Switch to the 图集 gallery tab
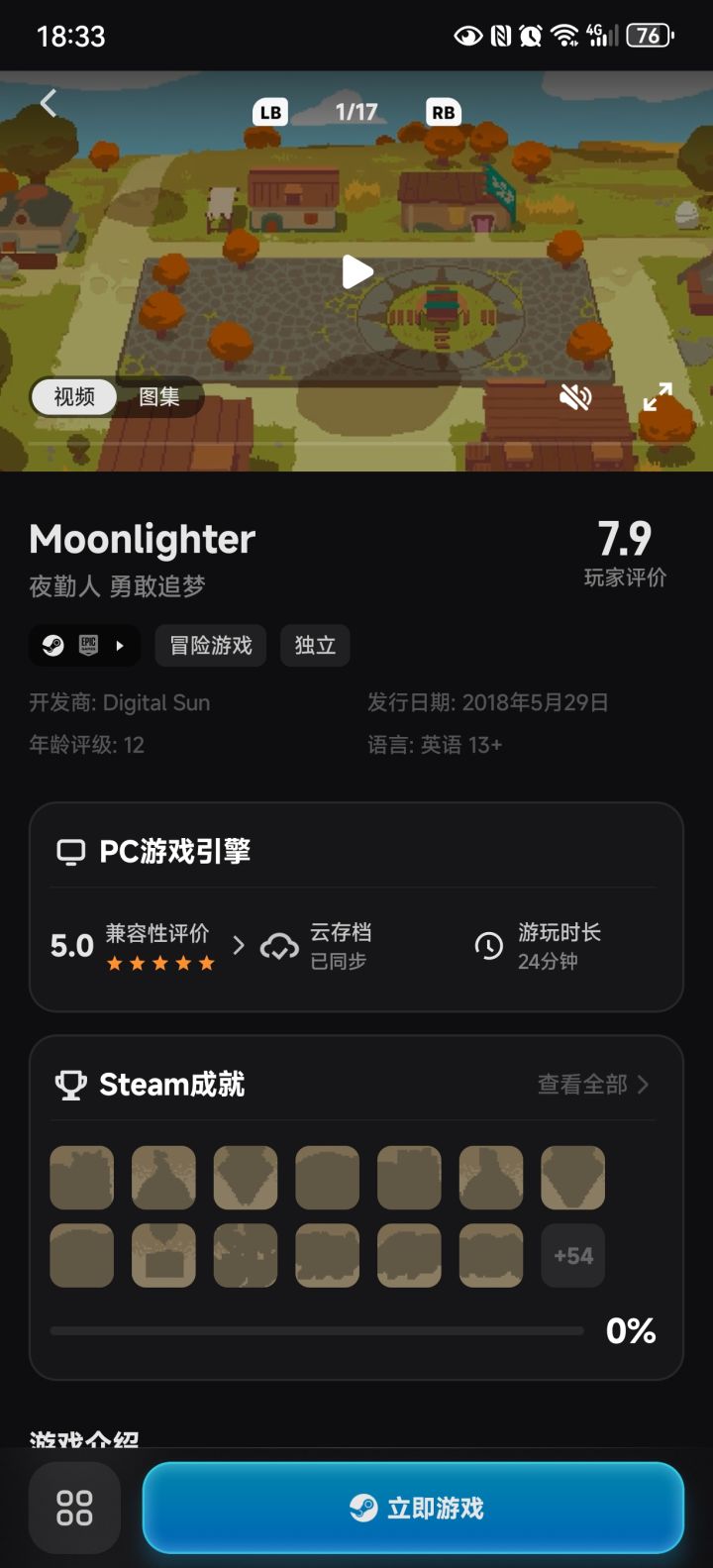 (x=159, y=397)
